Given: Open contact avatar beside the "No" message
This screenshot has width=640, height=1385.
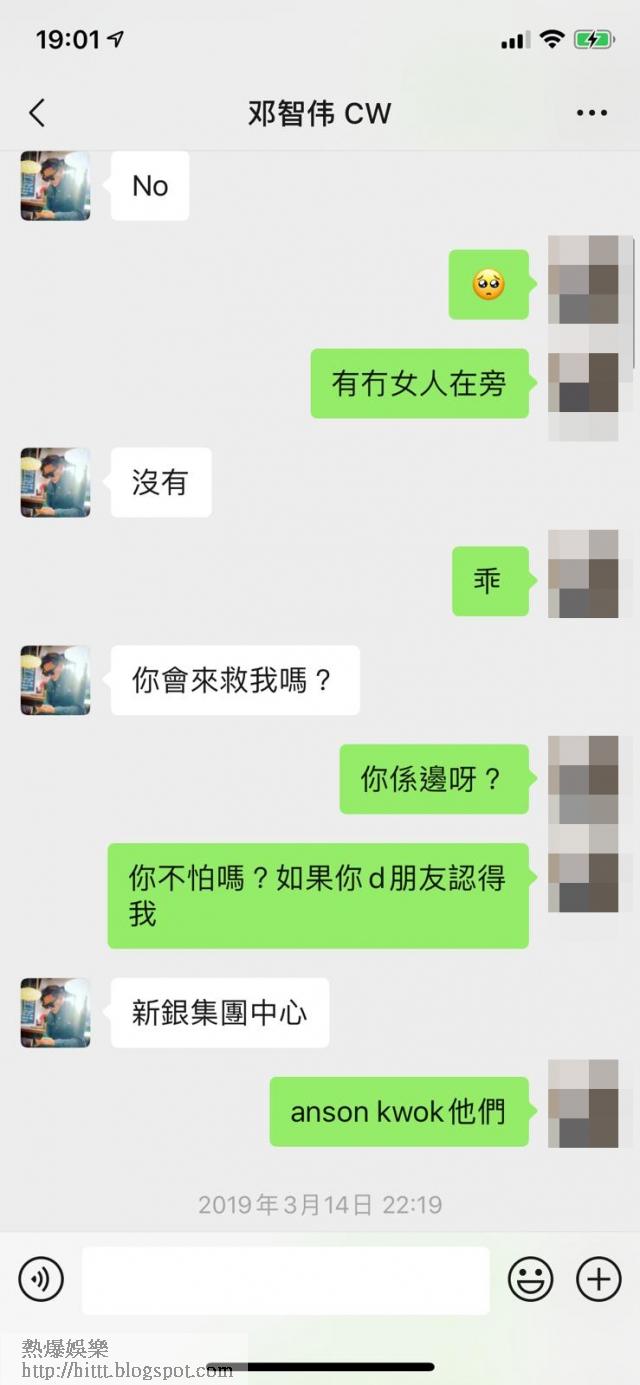Looking at the screenshot, I should pyautogui.click(x=55, y=186).
